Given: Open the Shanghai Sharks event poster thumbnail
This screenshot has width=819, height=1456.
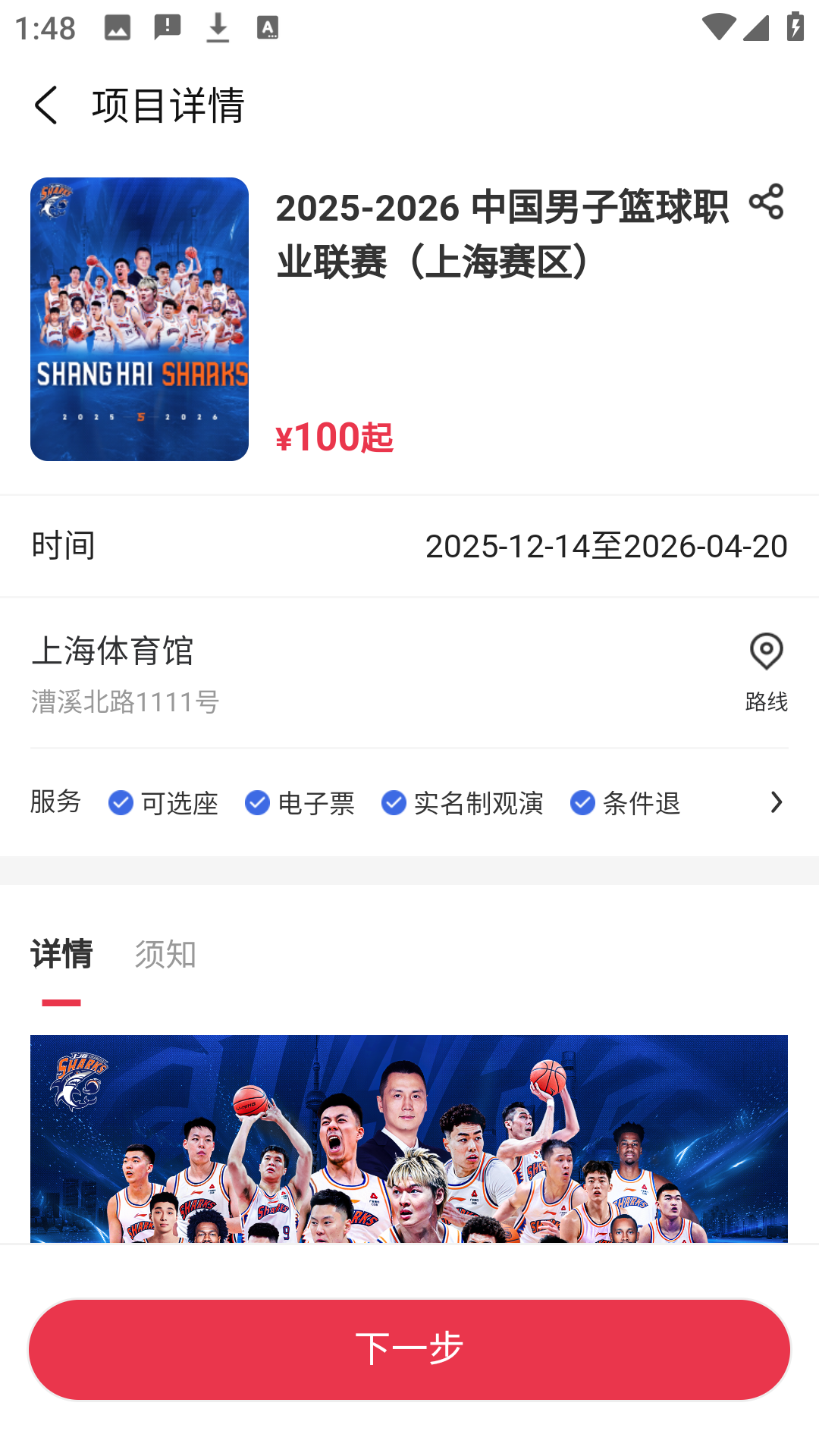Looking at the screenshot, I should [140, 318].
